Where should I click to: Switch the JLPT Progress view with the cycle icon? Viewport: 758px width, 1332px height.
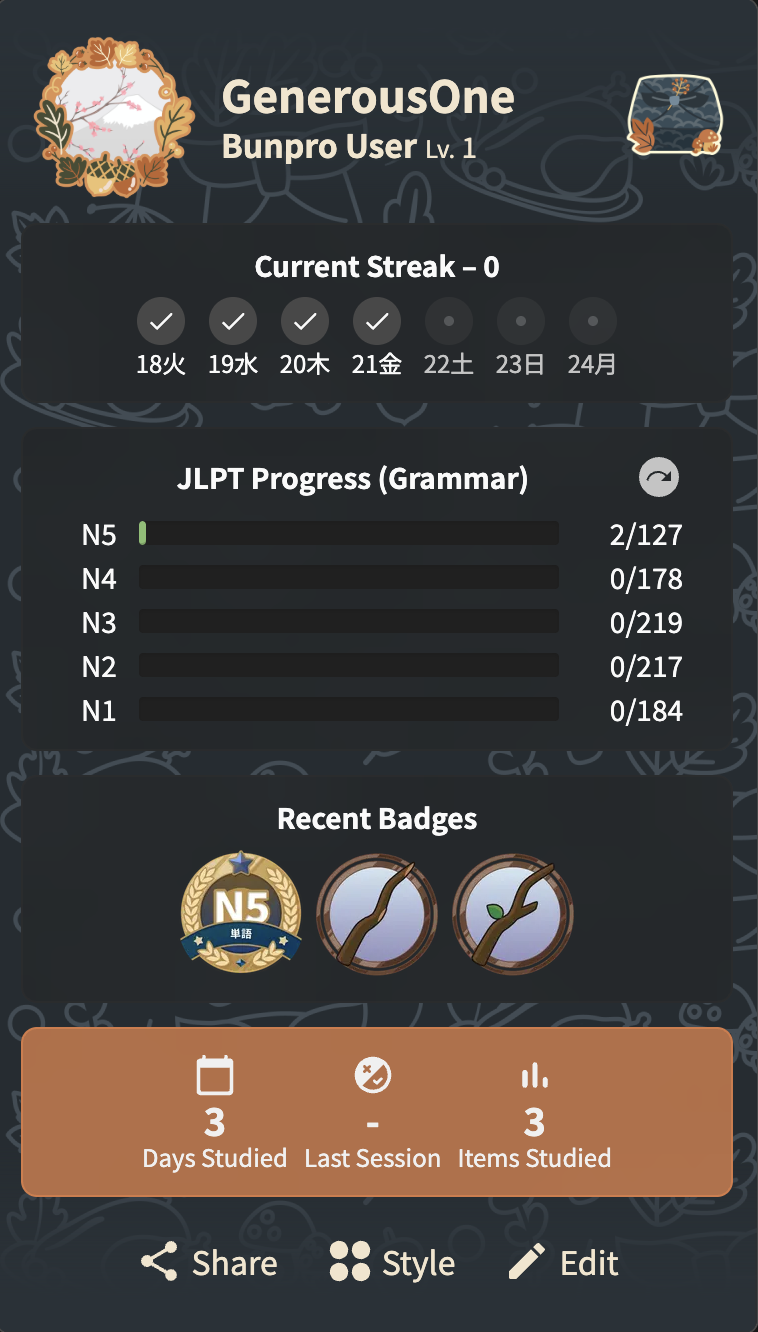point(658,478)
